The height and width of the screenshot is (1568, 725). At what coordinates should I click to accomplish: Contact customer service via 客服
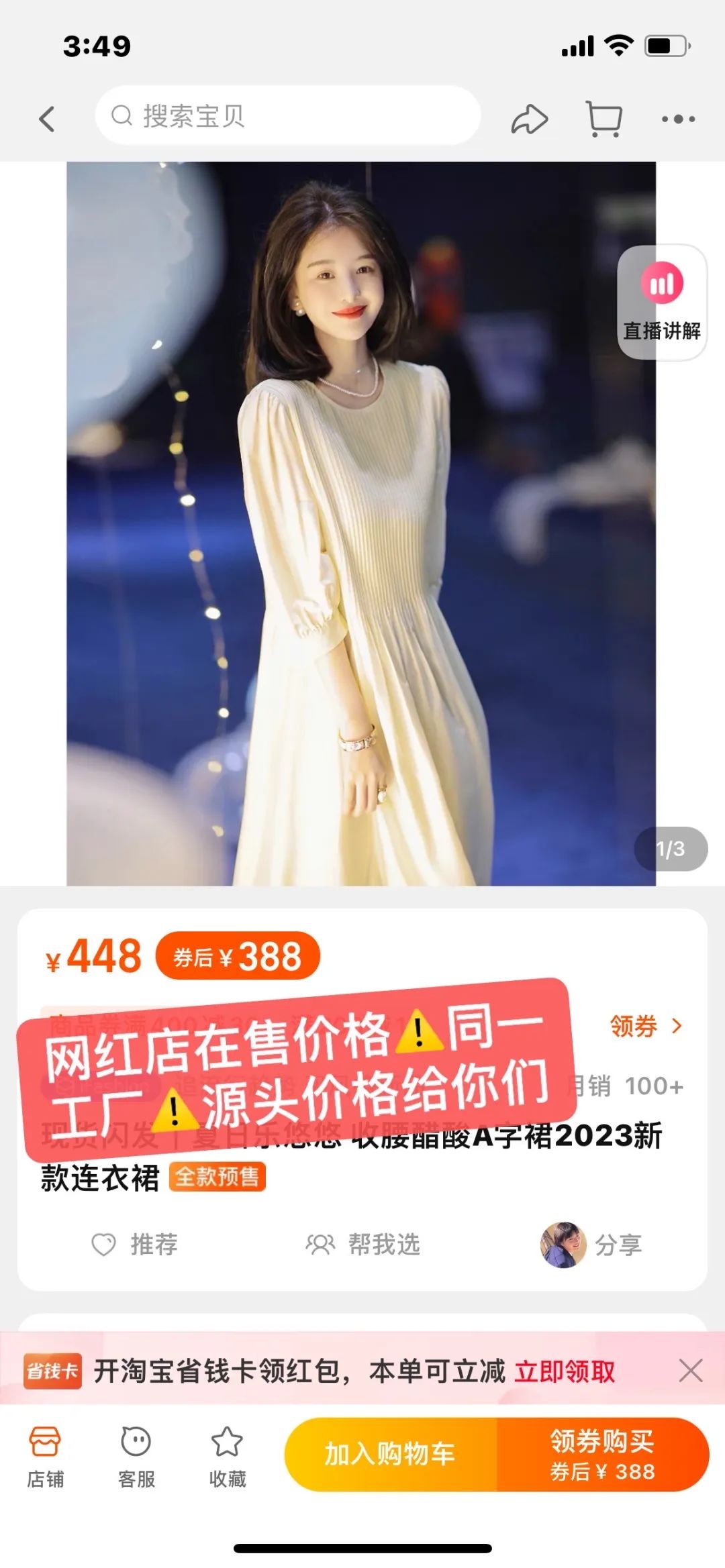(x=136, y=1455)
